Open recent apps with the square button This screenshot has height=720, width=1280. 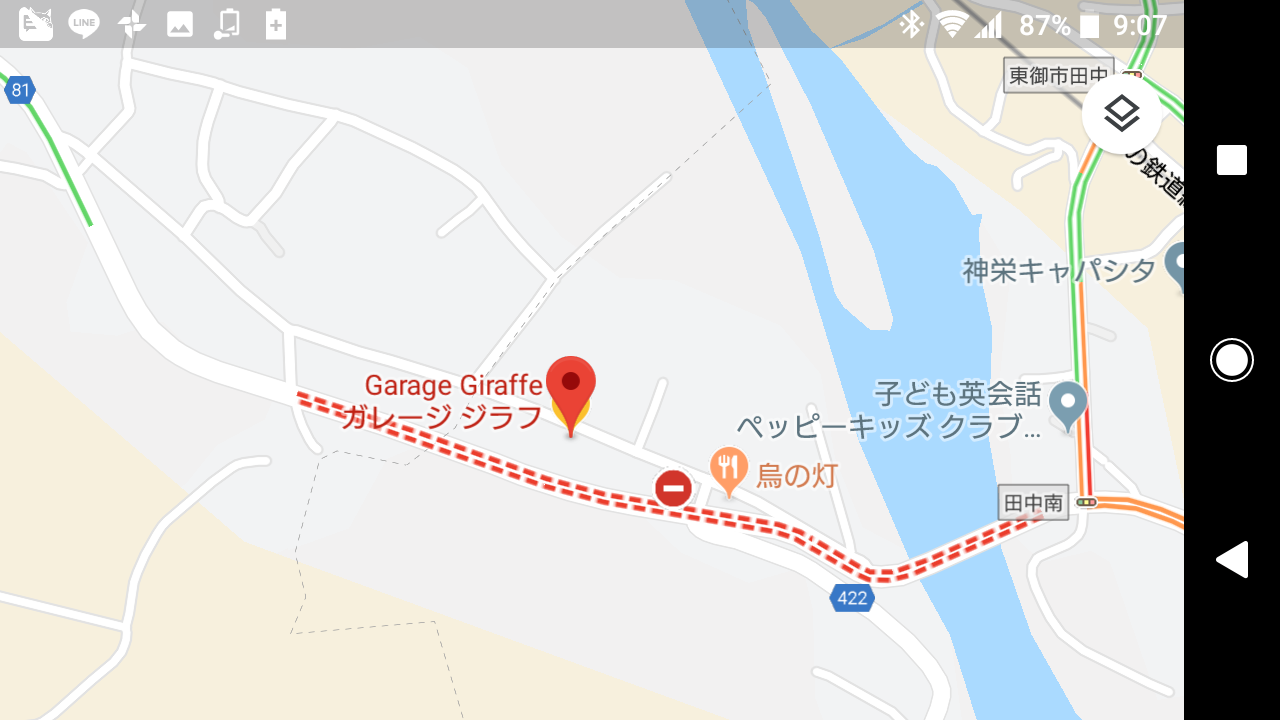[x=1231, y=160]
